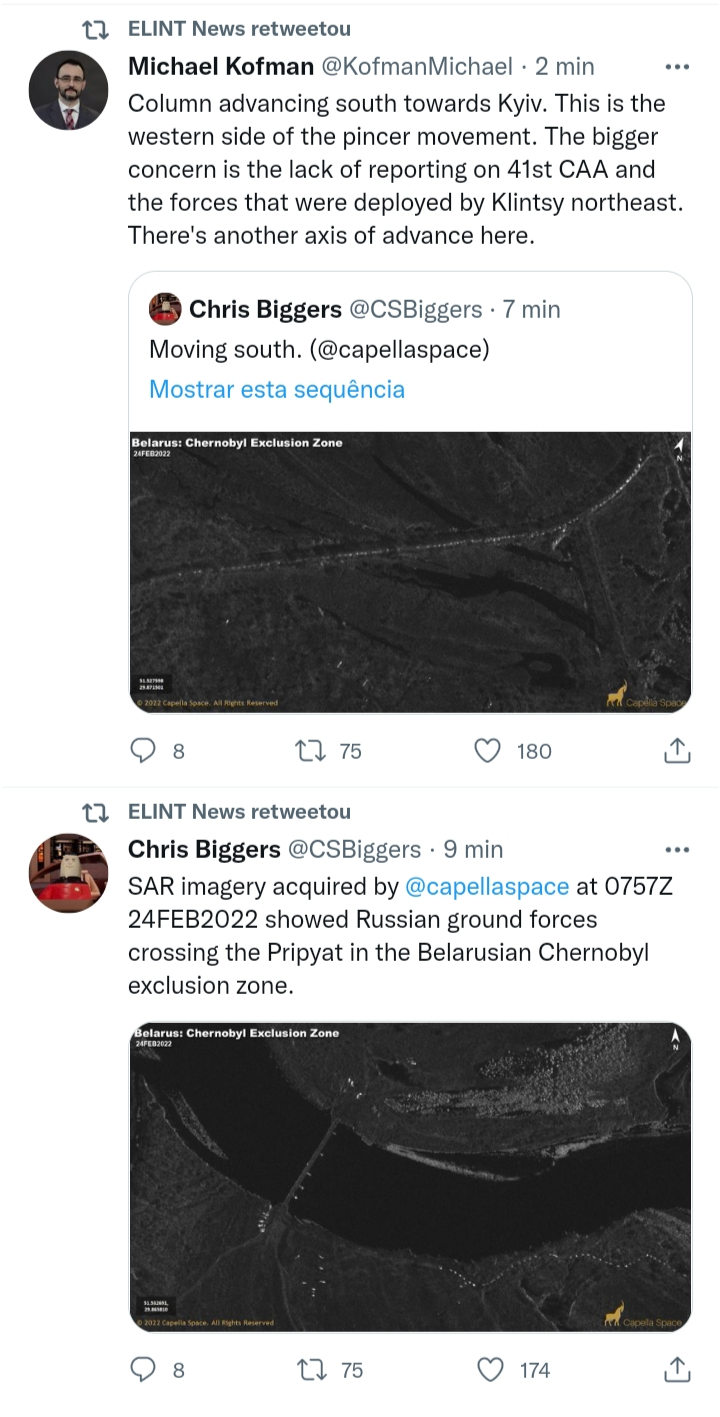720x1417 pixels.
Task: Tap "Mostrar esta sequência" link
Action: pyautogui.click(x=277, y=388)
